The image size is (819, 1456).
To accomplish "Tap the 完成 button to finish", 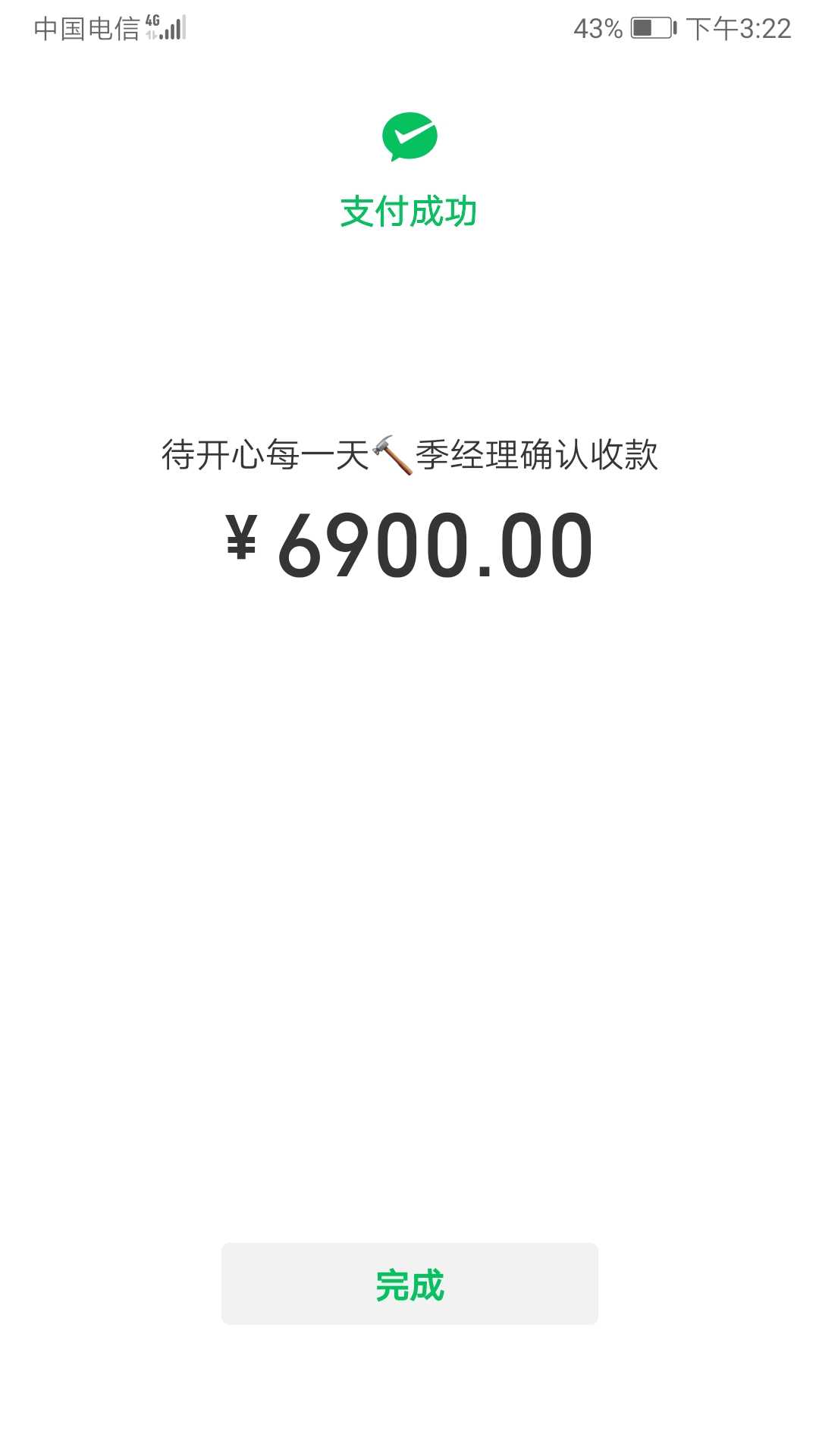I will tap(409, 1284).
